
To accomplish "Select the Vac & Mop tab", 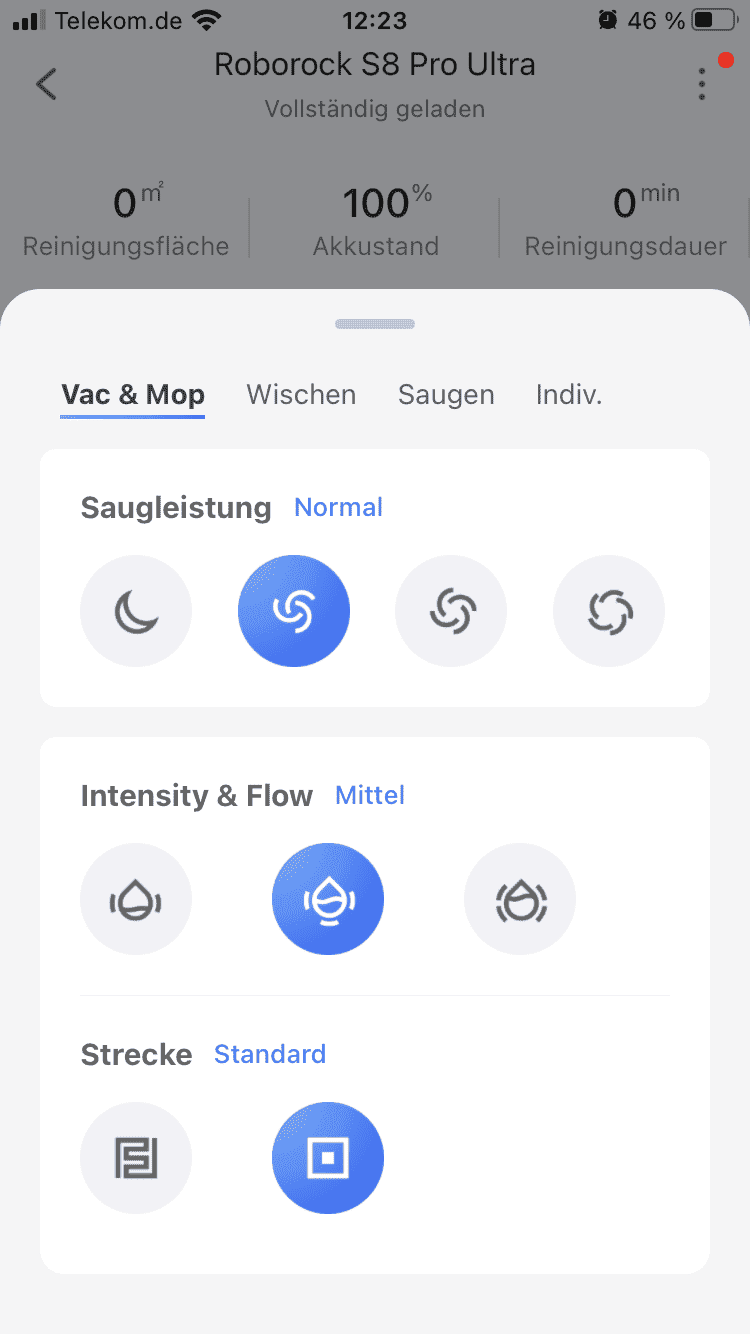I will click(133, 394).
